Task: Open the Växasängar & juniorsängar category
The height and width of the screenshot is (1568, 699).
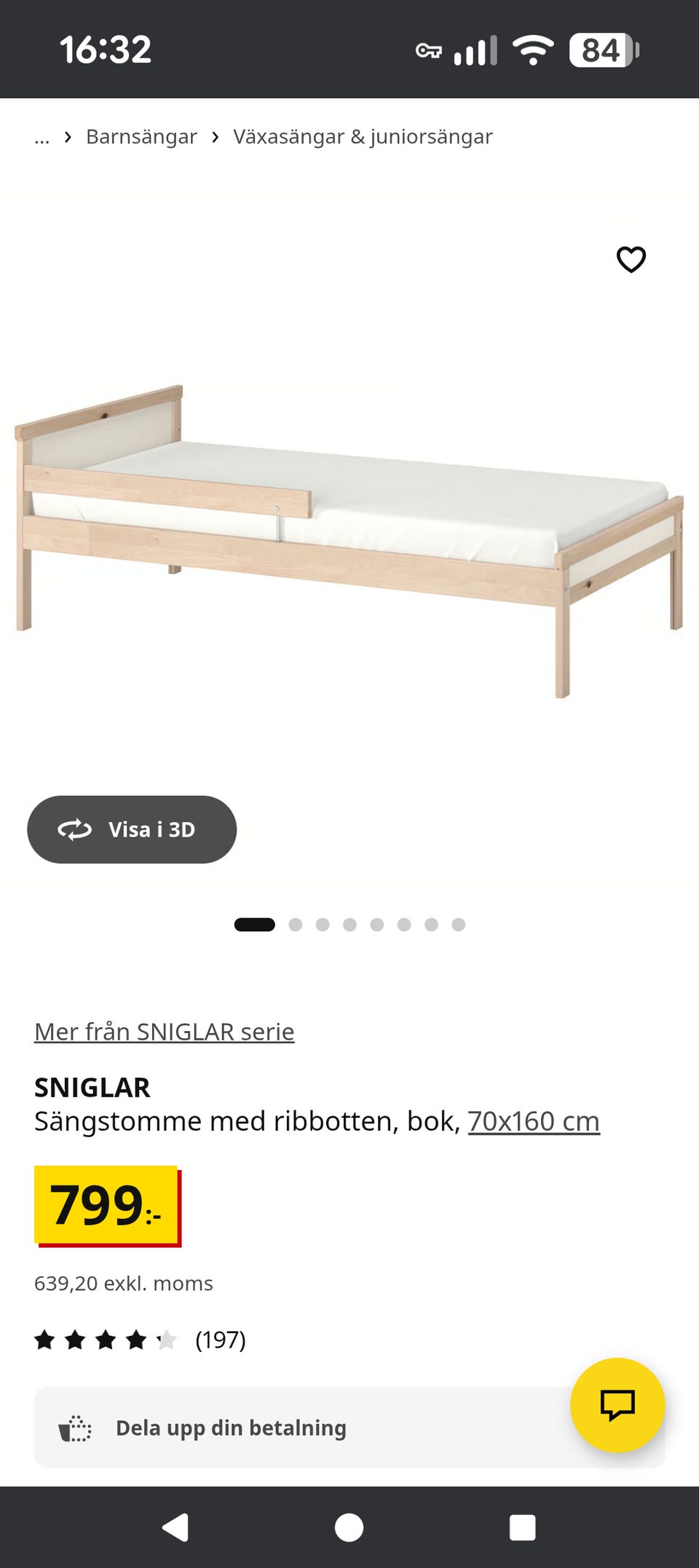Action: (x=362, y=136)
